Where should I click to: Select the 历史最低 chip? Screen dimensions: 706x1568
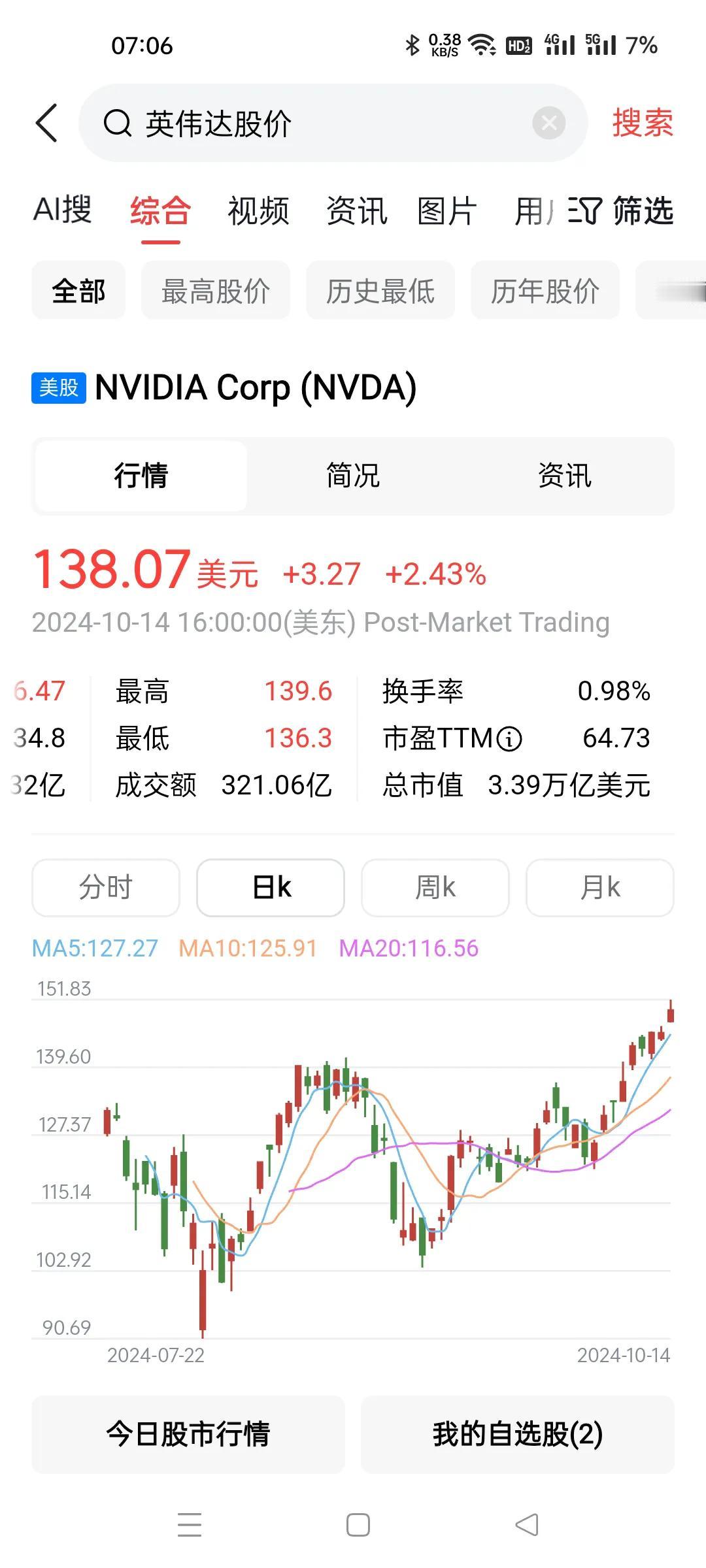click(380, 291)
